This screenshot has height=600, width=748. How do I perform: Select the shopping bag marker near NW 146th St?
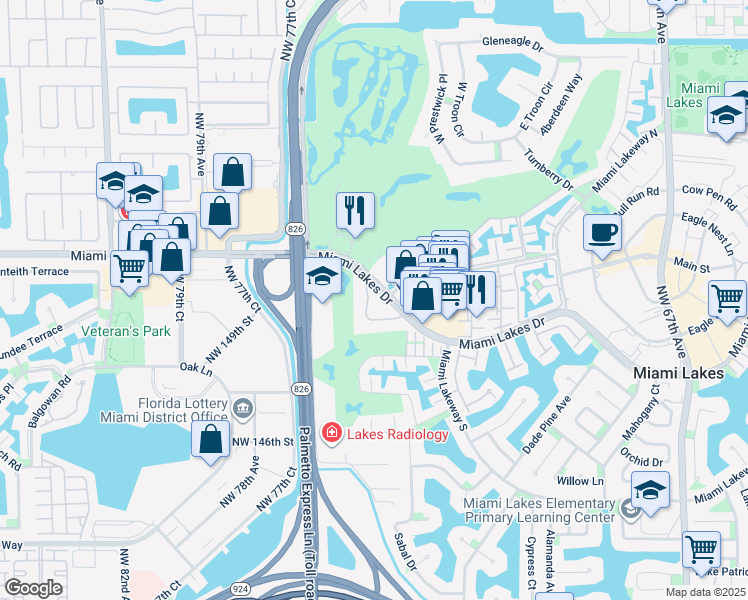coord(211,440)
